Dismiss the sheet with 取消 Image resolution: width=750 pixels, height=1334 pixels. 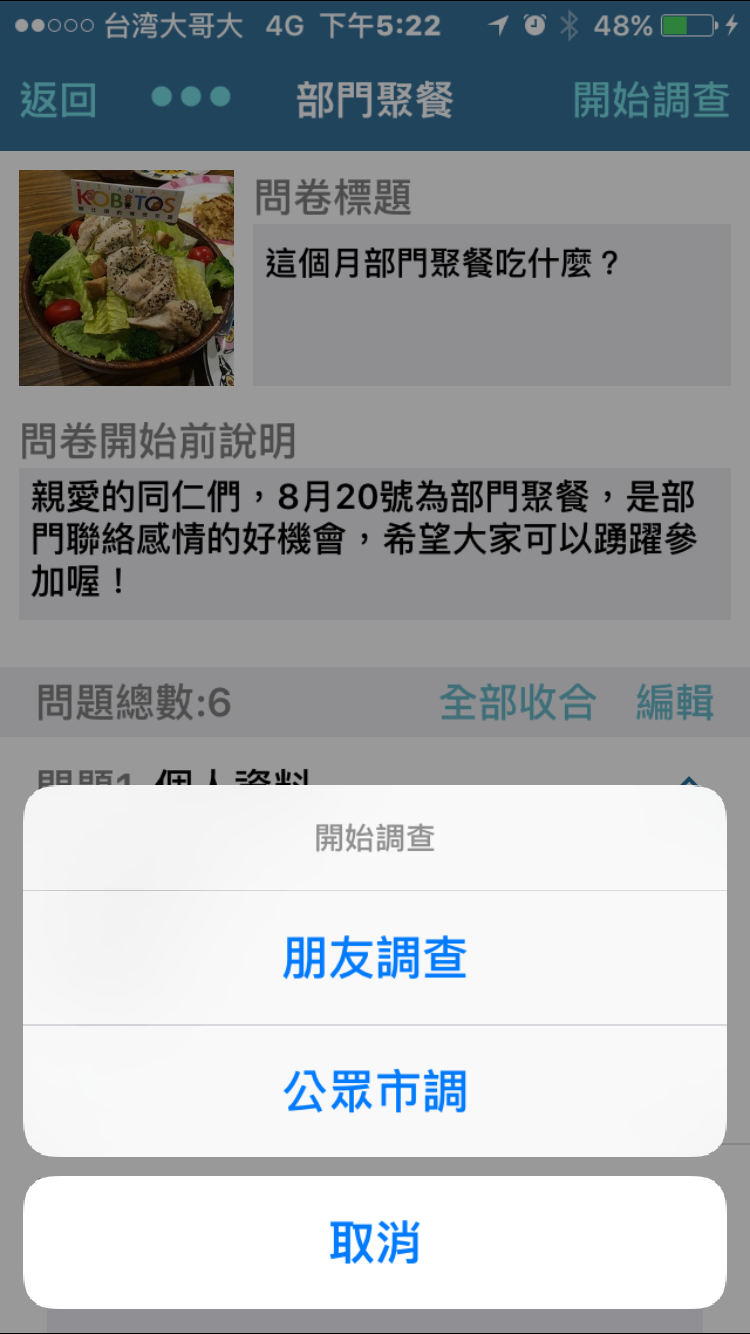(x=375, y=1243)
